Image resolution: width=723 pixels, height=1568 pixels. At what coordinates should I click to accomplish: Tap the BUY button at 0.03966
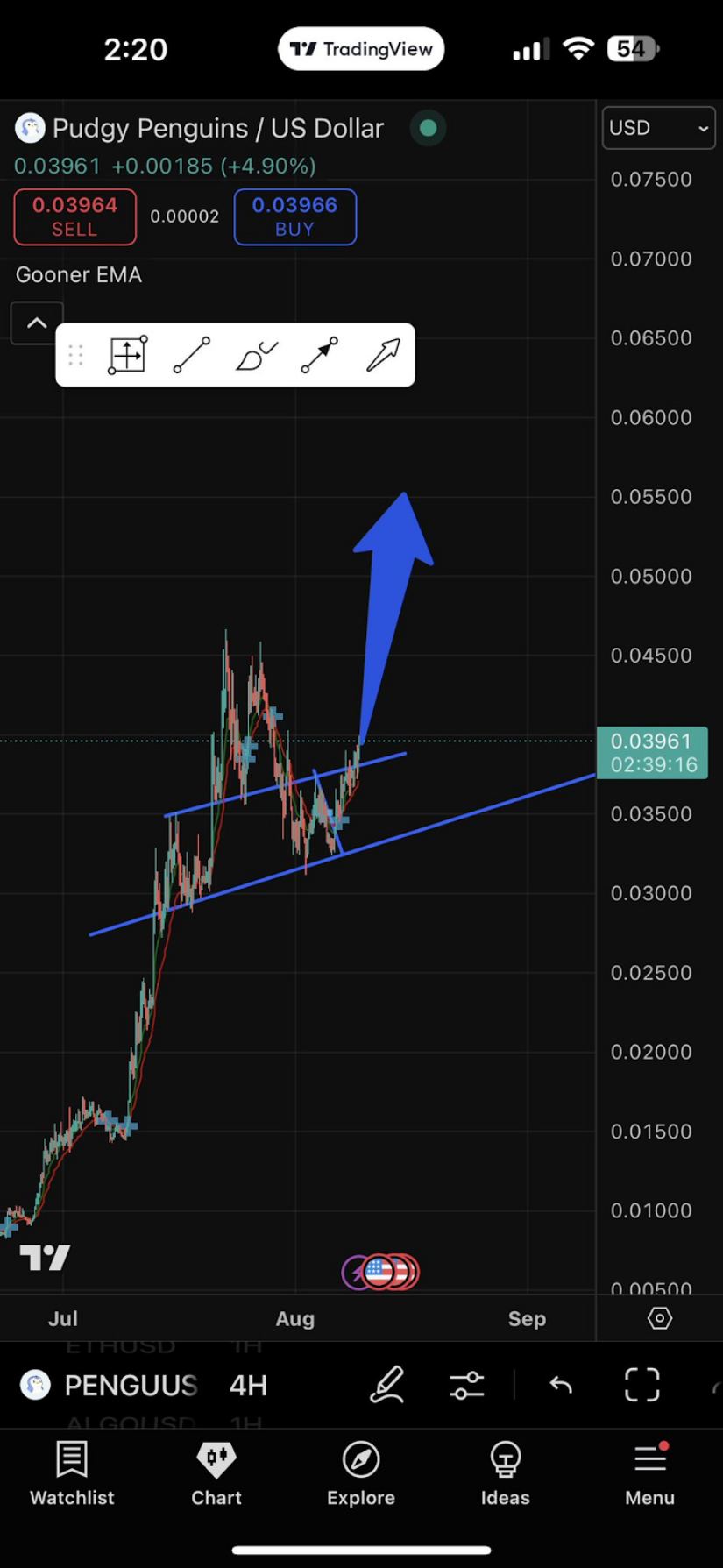point(294,216)
